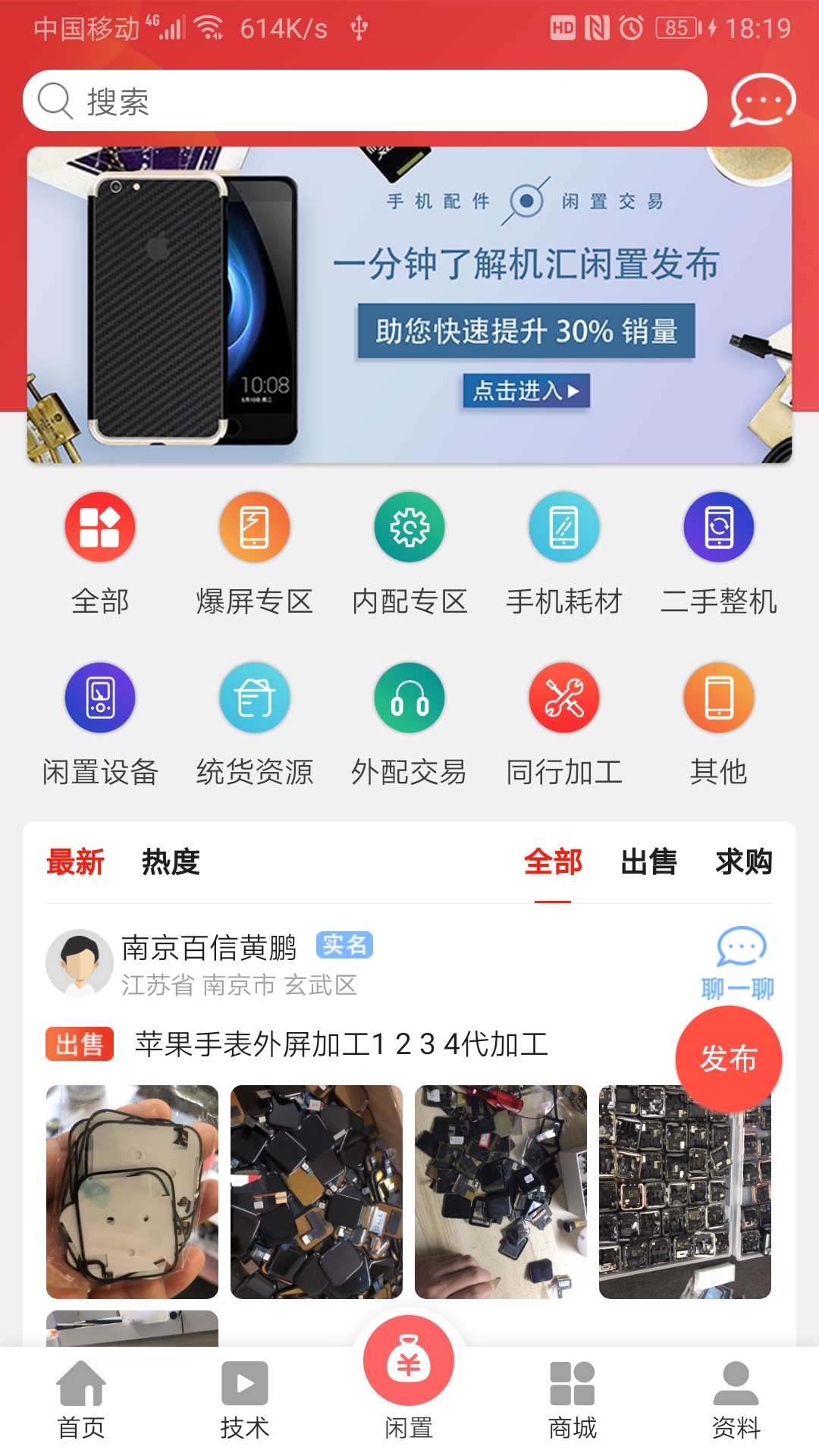Open the 机汇闲置发布 promotional banner
The image size is (819, 1456).
(x=409, y=305)
